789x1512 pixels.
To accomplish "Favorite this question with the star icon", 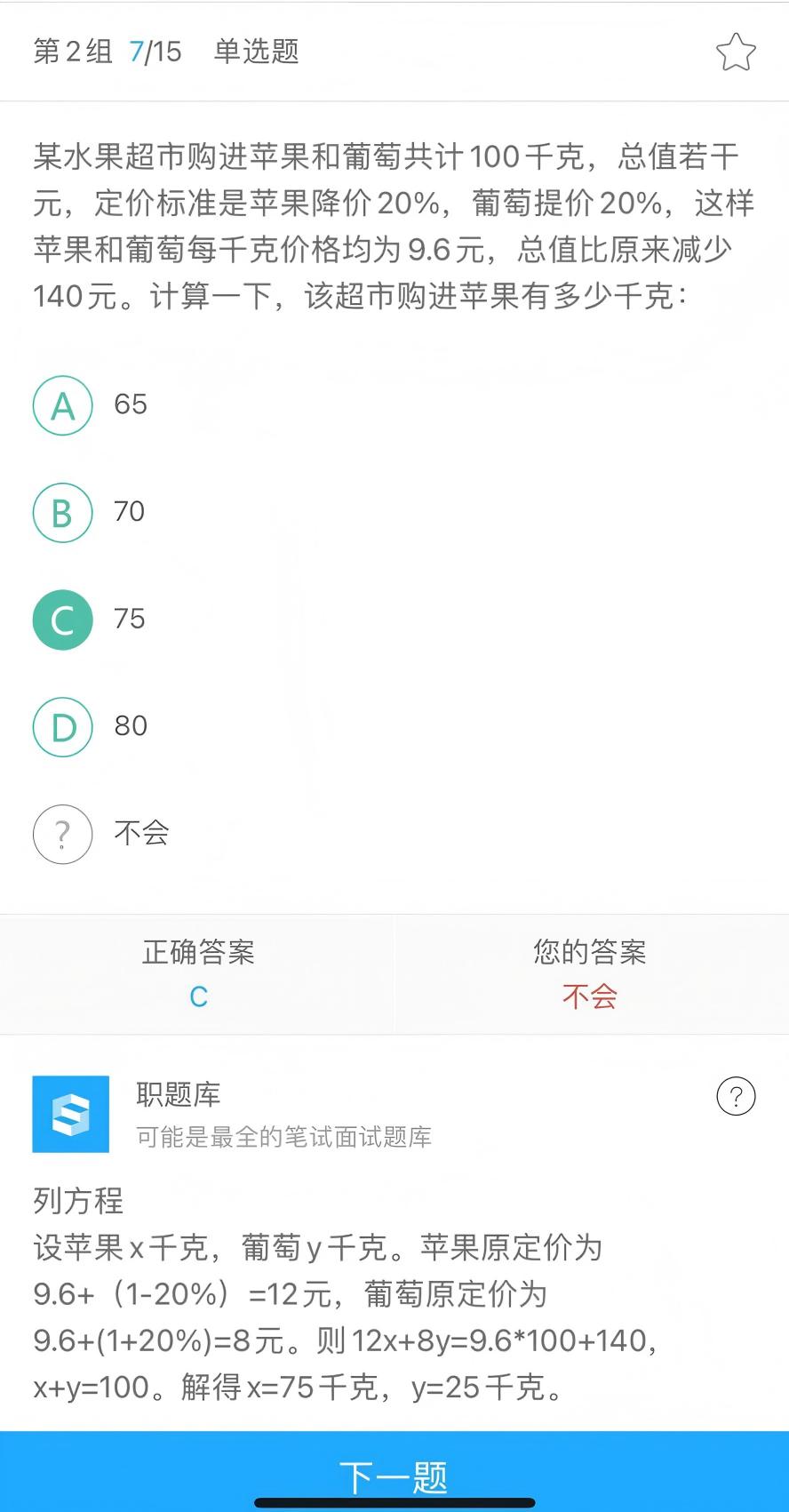I will [x=736, y=52].
